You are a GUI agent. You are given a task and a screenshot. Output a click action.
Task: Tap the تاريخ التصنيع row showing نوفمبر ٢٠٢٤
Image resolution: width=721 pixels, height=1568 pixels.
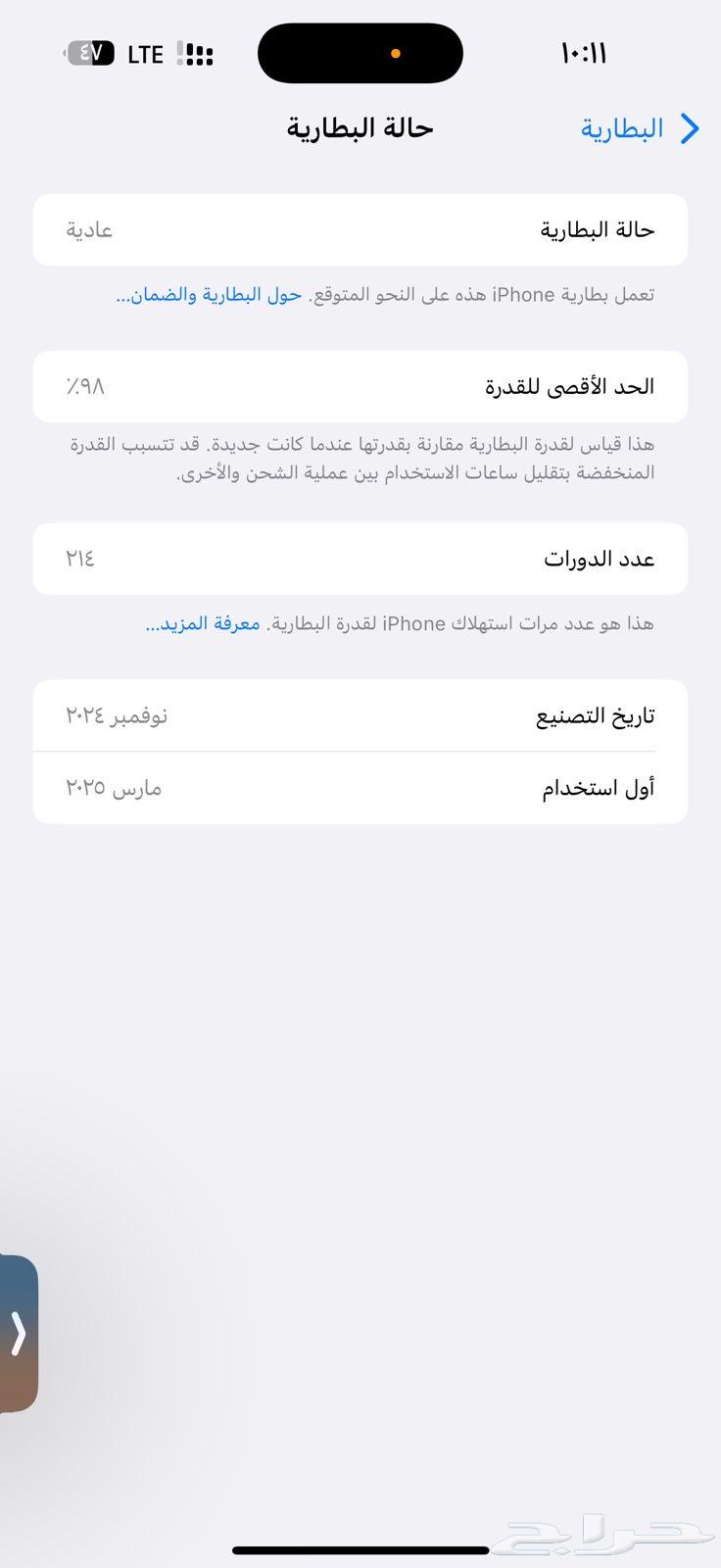360,714
